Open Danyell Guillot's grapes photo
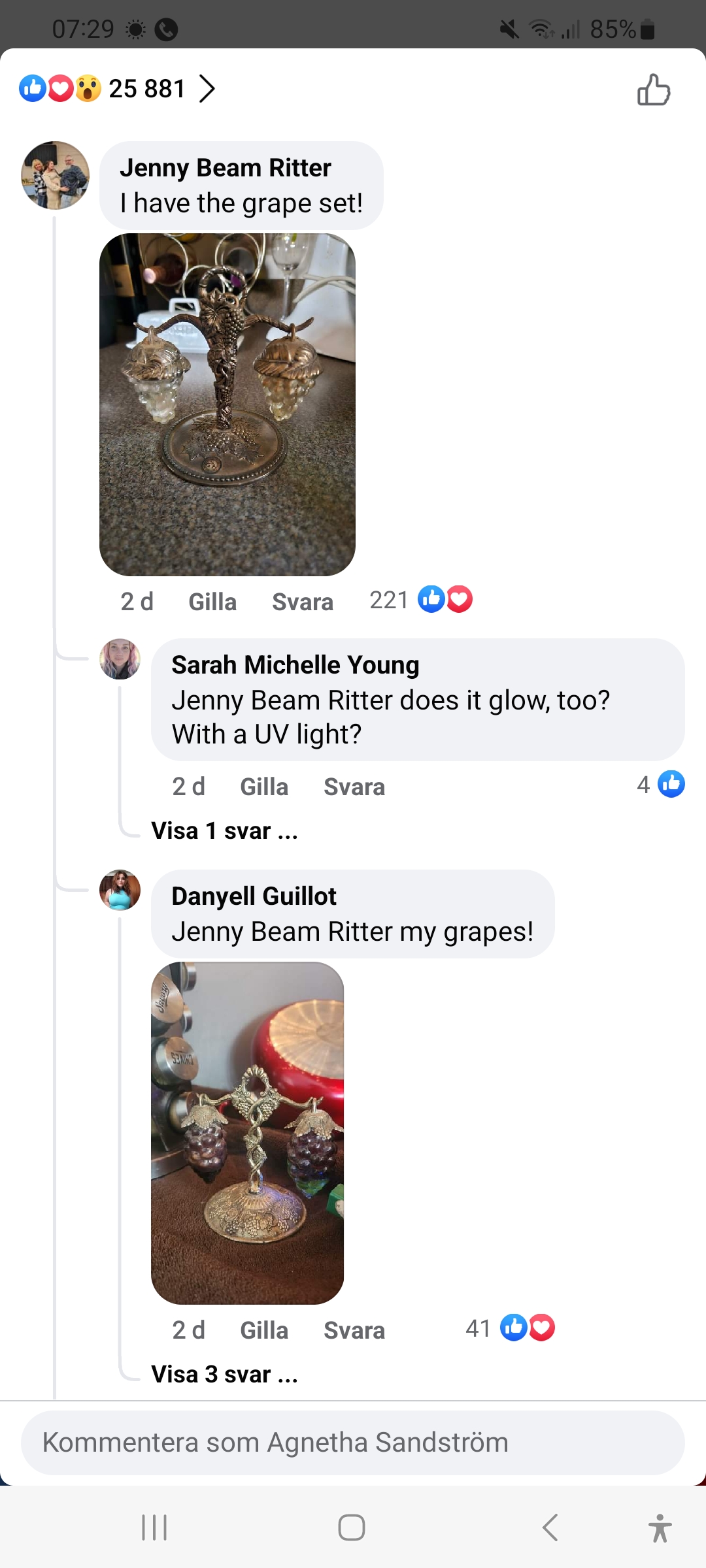The image size is (706, 1568). 247,1133
